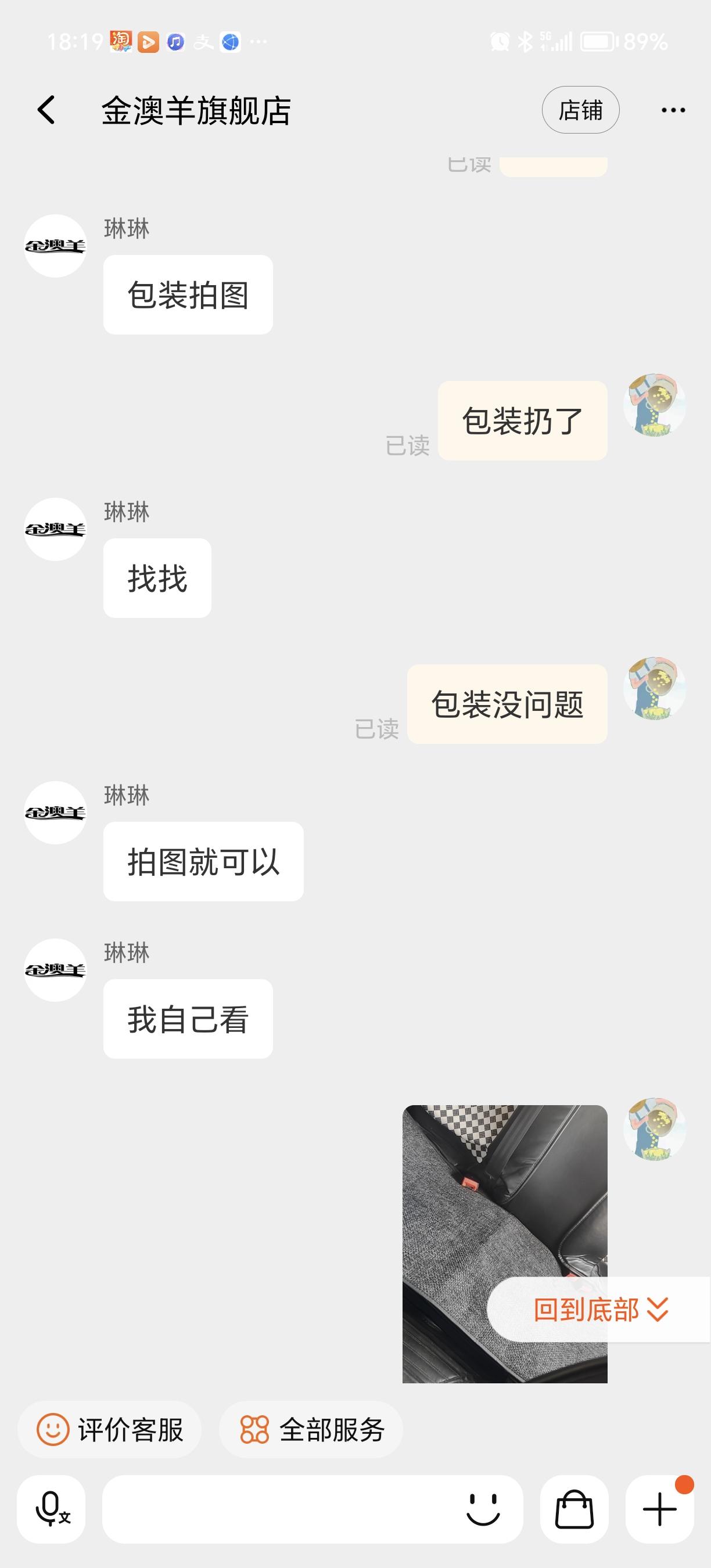This screenshot has width=711, height=1568.
Task: Go back from the chat
Action: pos(46,110)
